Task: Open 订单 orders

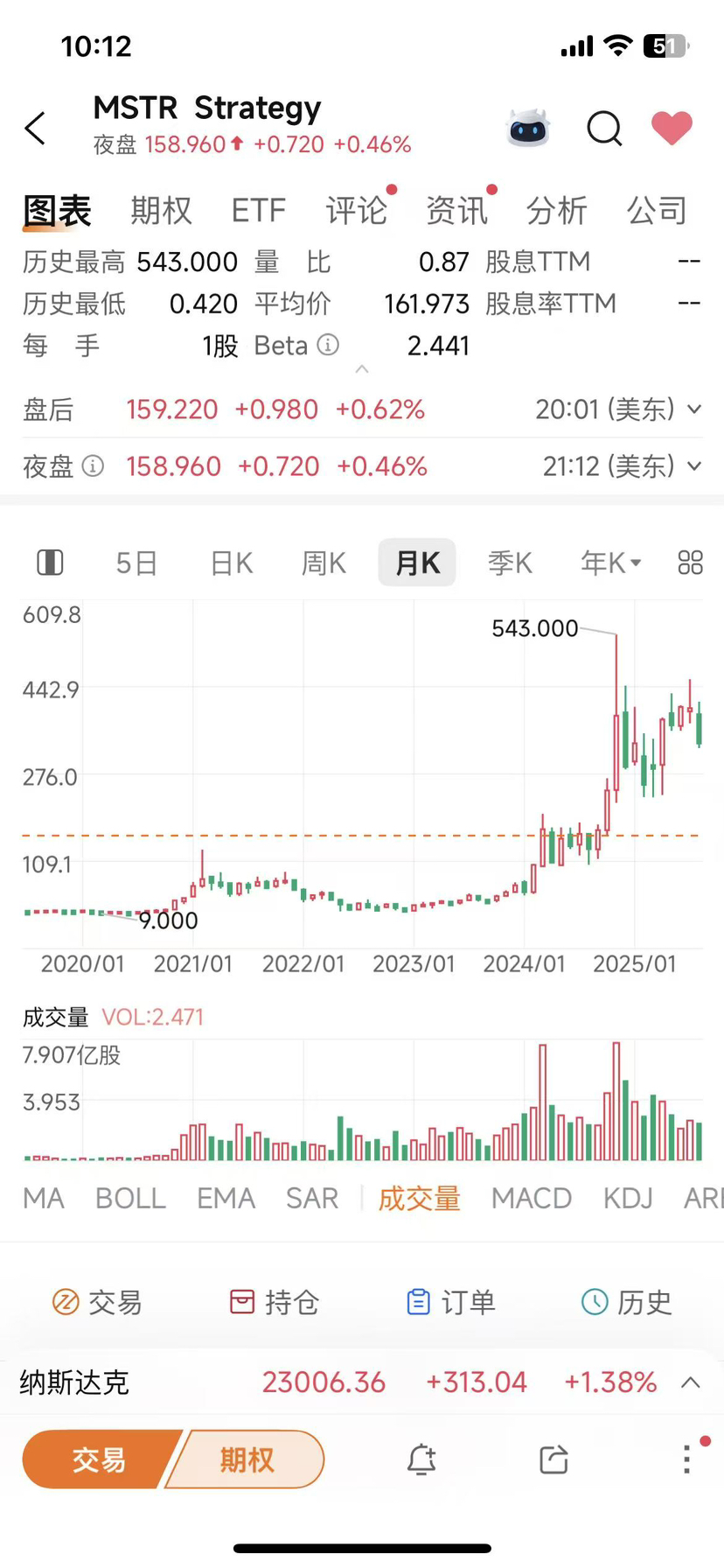Action: pyautogui.click(x=451, y=1302)
